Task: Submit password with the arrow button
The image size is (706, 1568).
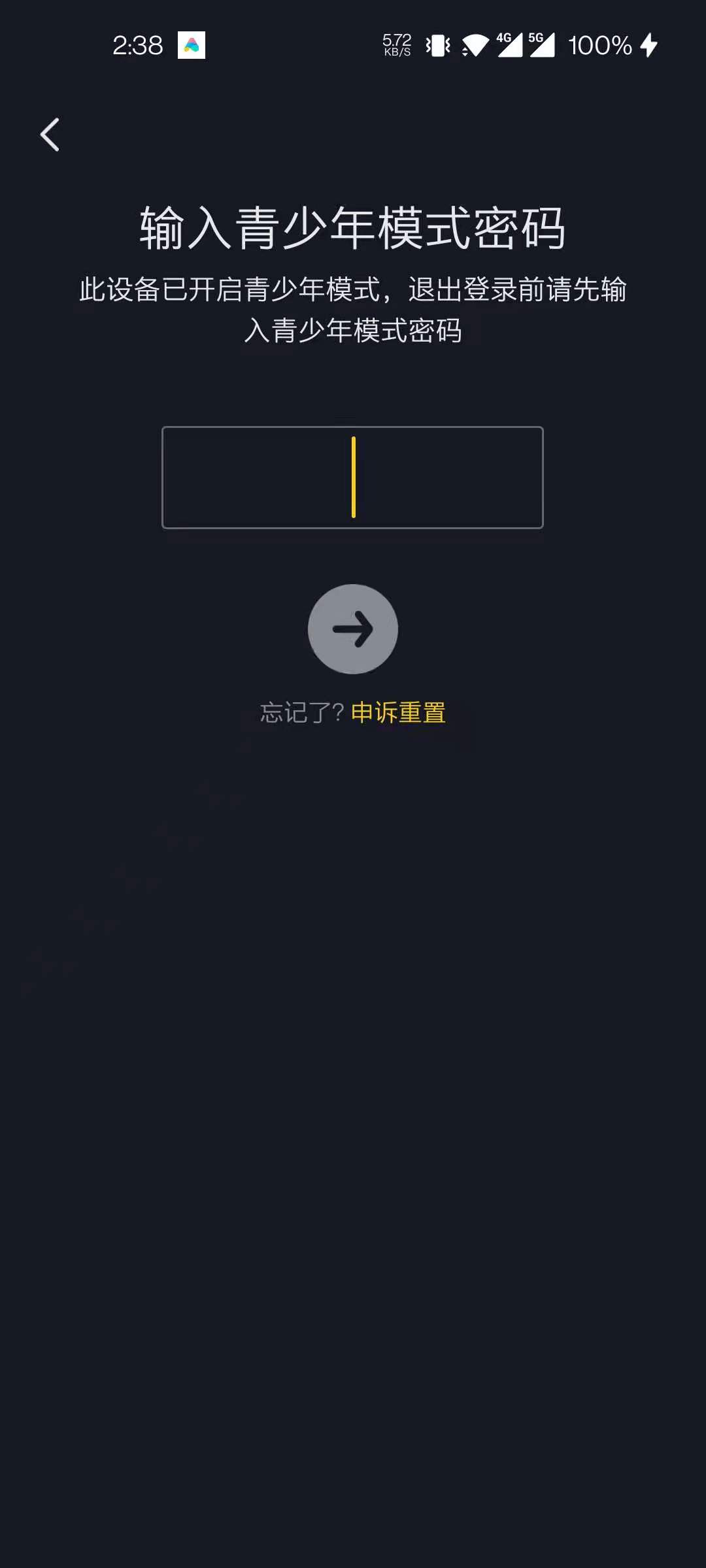Action: point(353,629)
